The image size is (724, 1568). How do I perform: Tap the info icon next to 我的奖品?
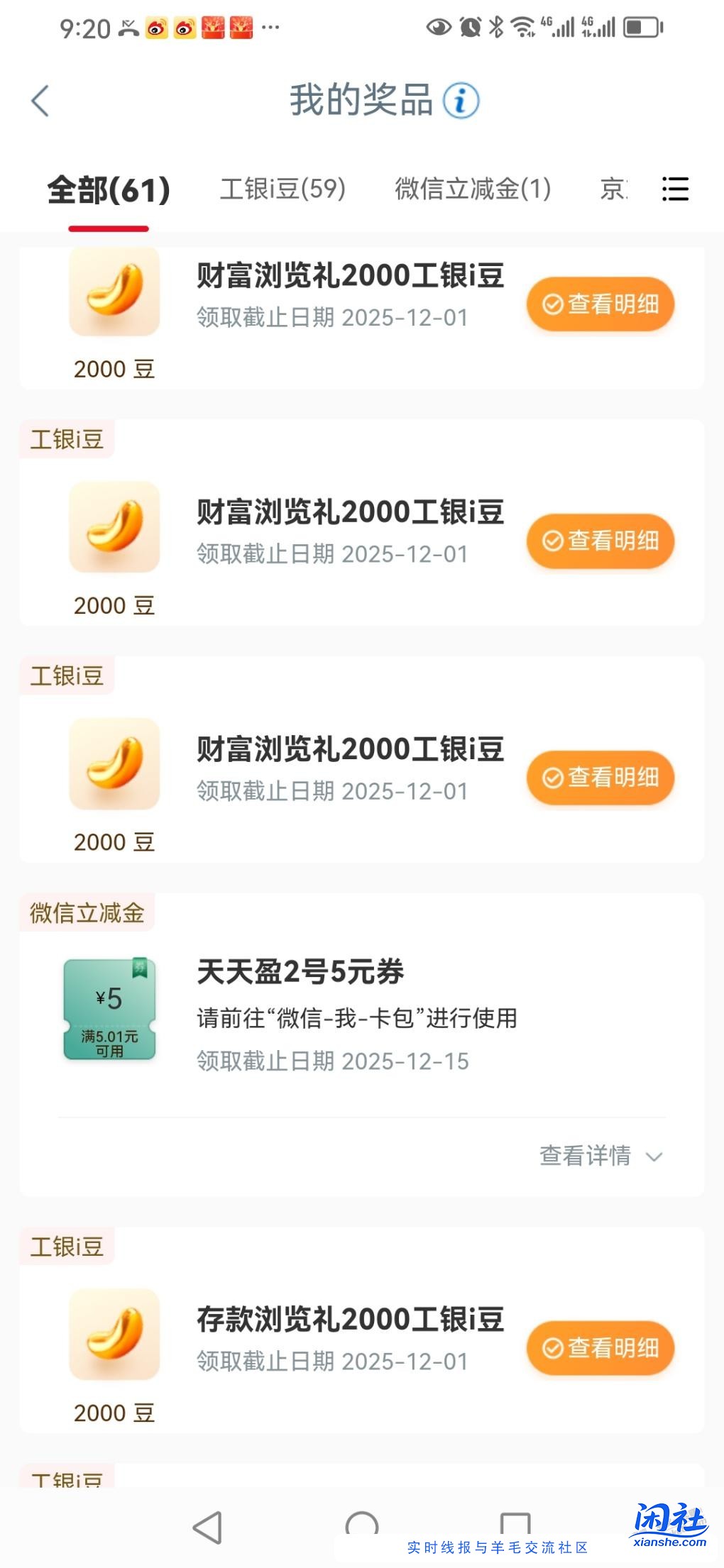(461, 100)
